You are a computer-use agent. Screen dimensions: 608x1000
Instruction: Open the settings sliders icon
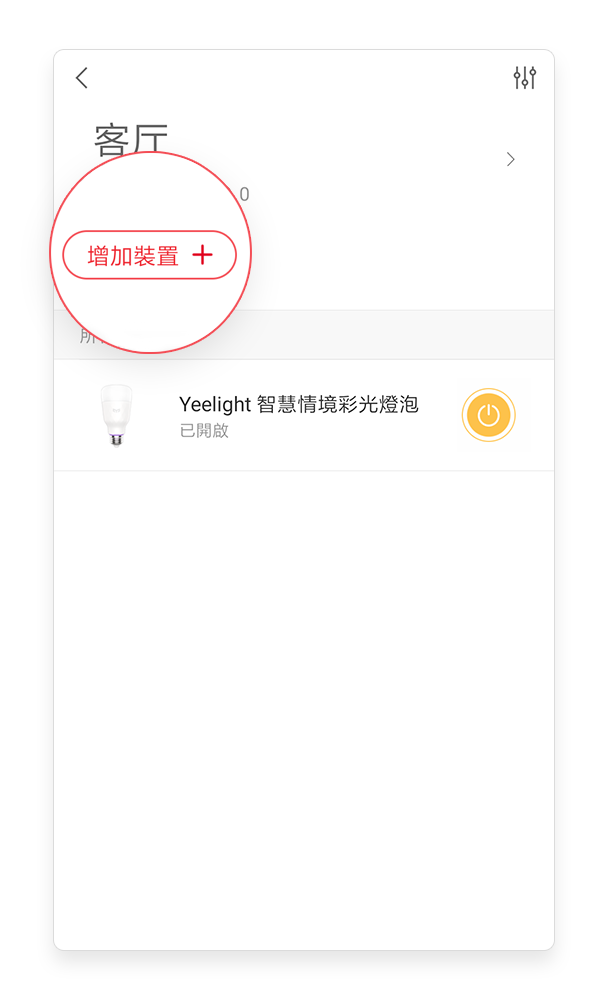pyautogui.click(x=524, y=78)
